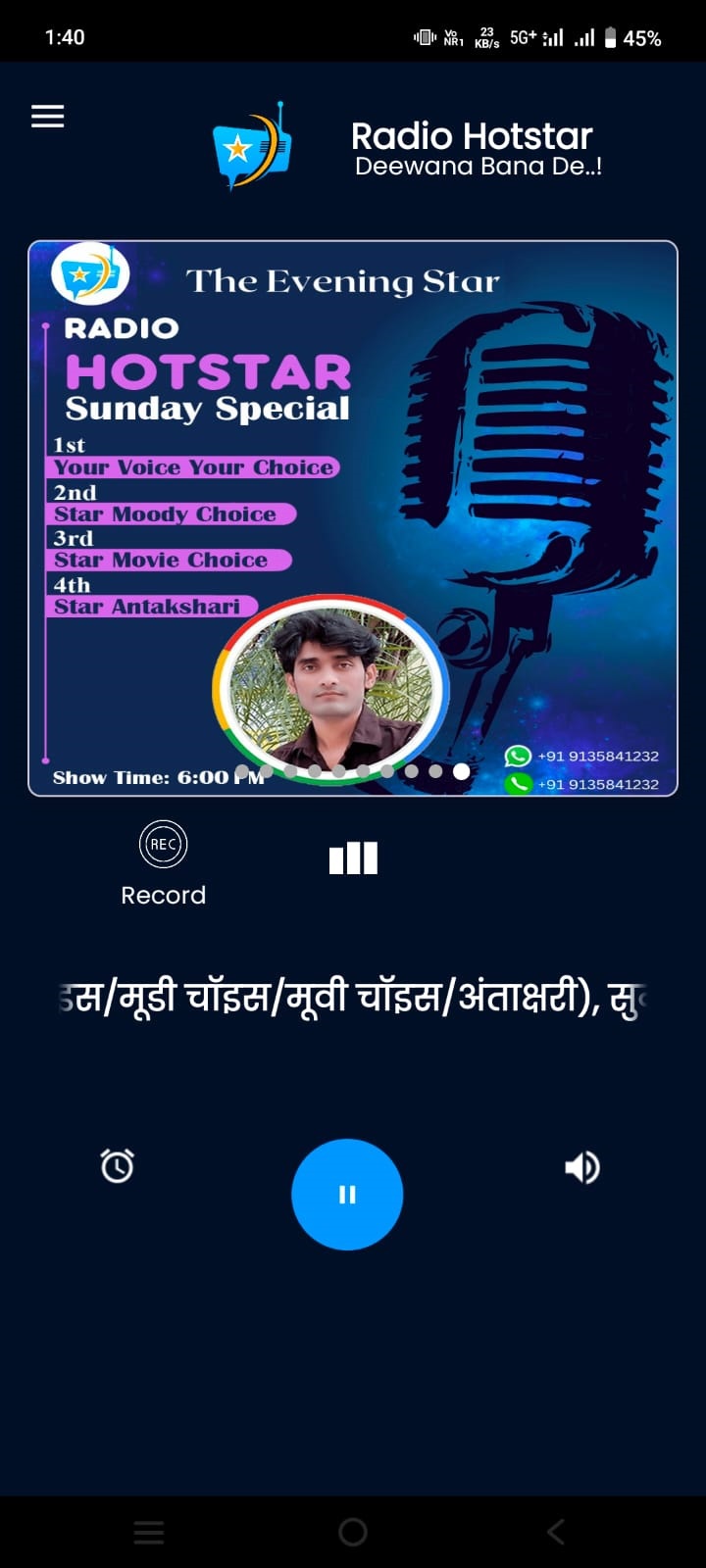
Task: Open the sleep timer alarm icon
Action: (x=118, y=1166)
